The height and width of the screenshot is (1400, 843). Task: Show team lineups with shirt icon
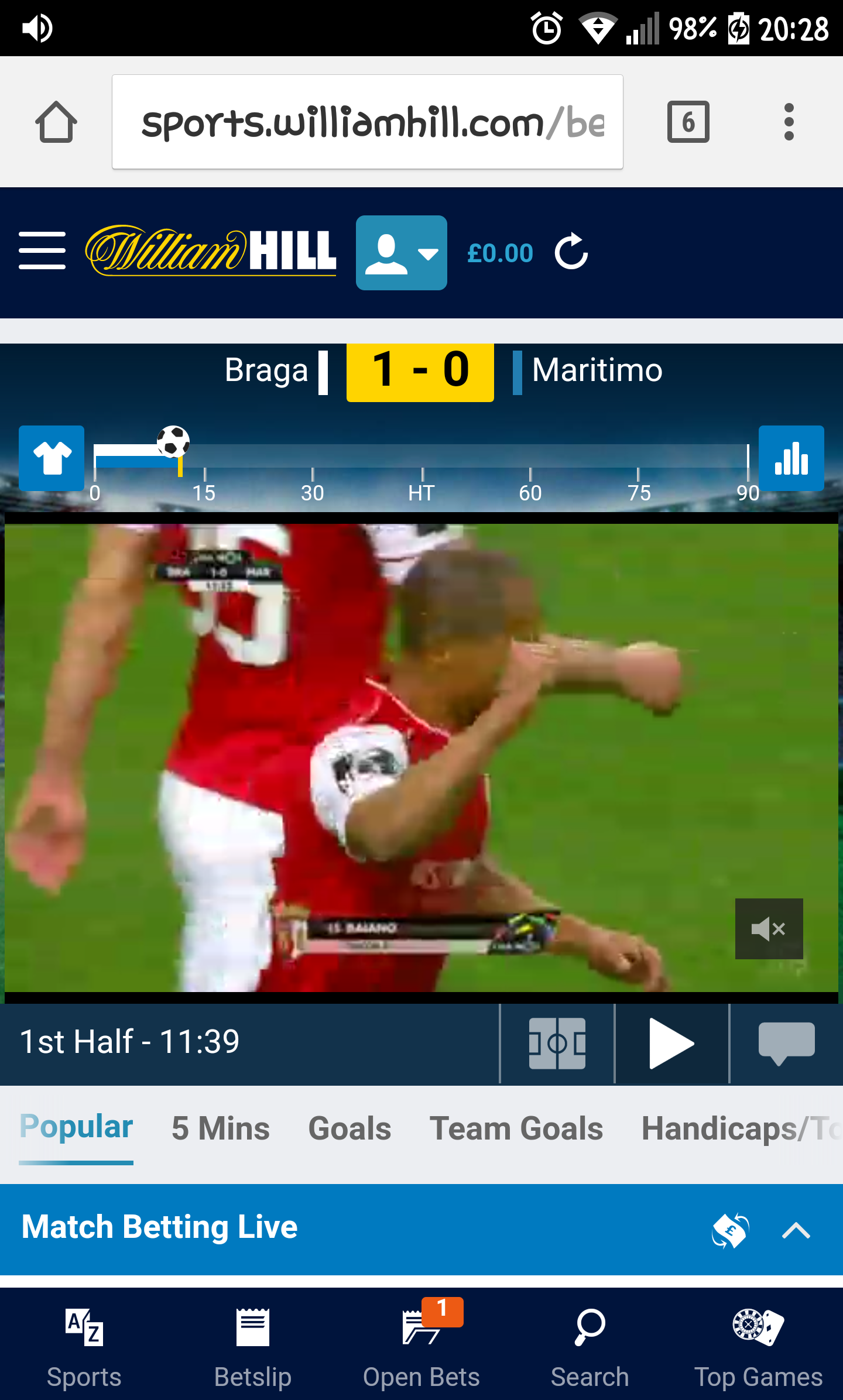point(52,458)
